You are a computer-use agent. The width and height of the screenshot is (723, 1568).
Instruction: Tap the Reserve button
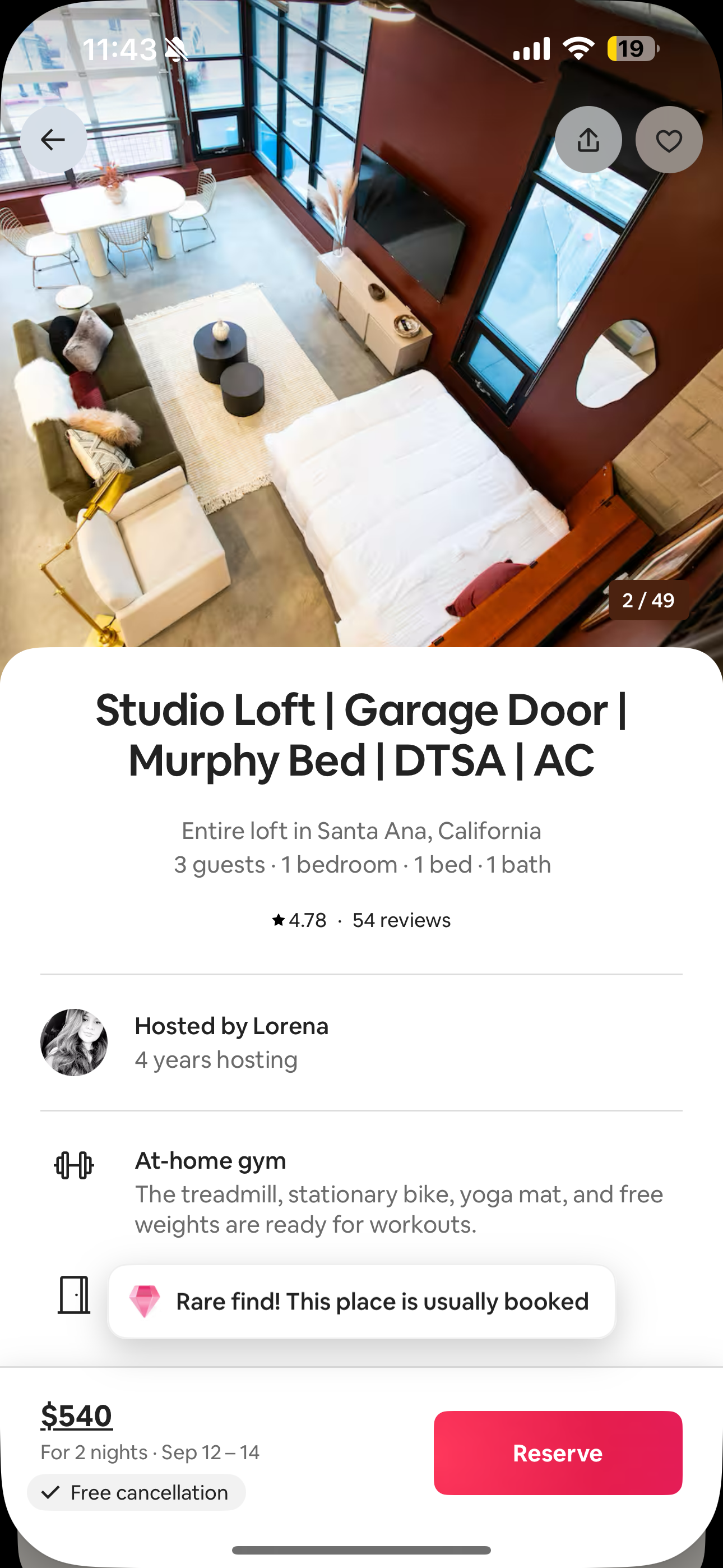tap(558, 1452)
